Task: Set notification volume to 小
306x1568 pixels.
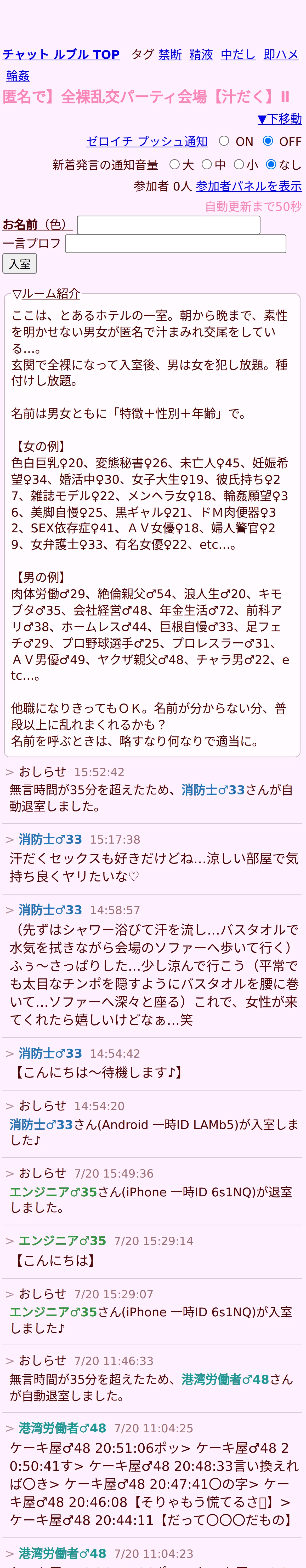Action: tap(239, 164)
